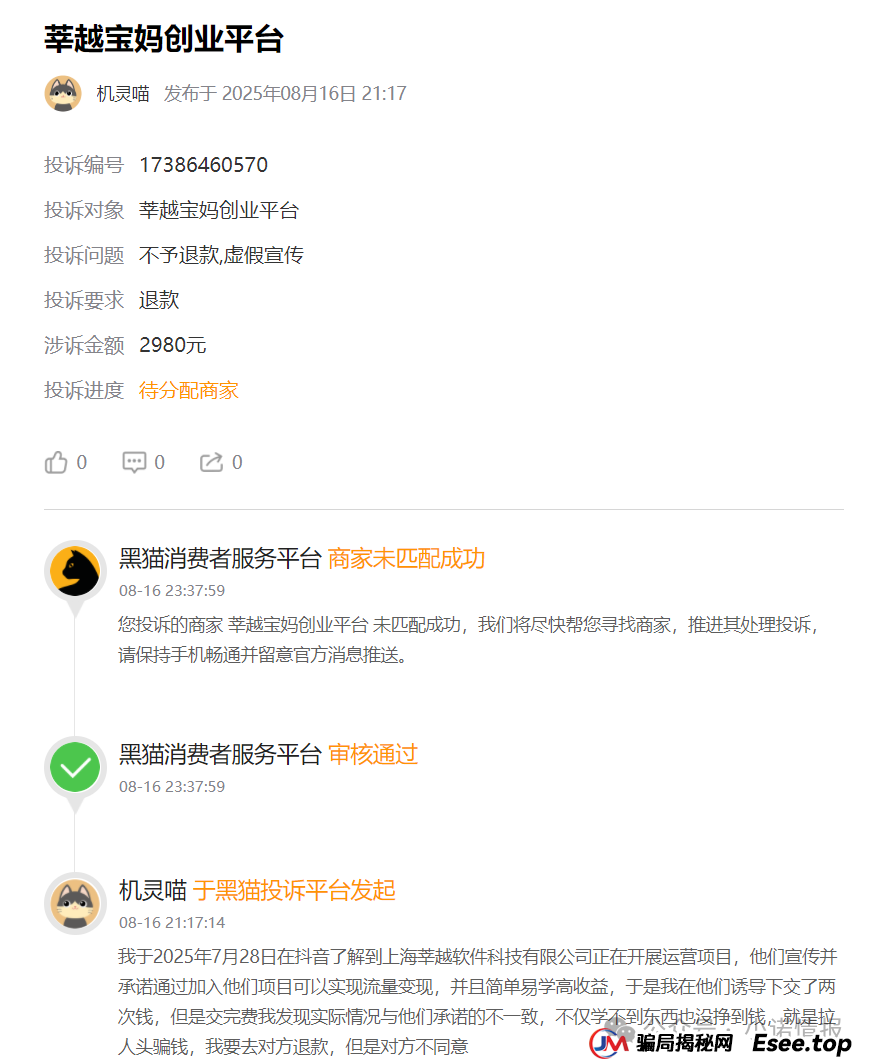The image size is (870, 1064).
Task: Open the 审核通过 status link
Action: tap(375, 754)
